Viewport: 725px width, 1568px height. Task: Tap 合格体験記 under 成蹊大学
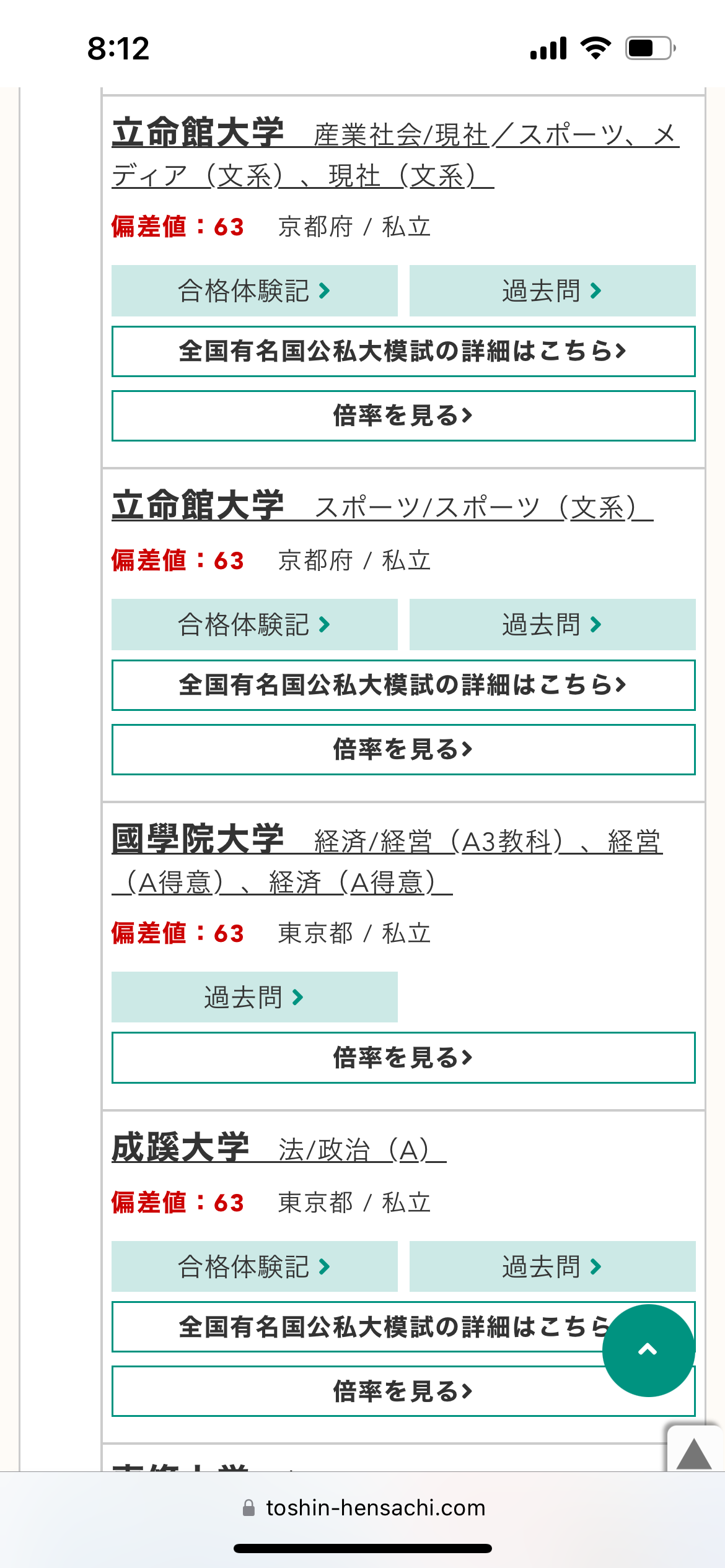tap(255, 1266)
